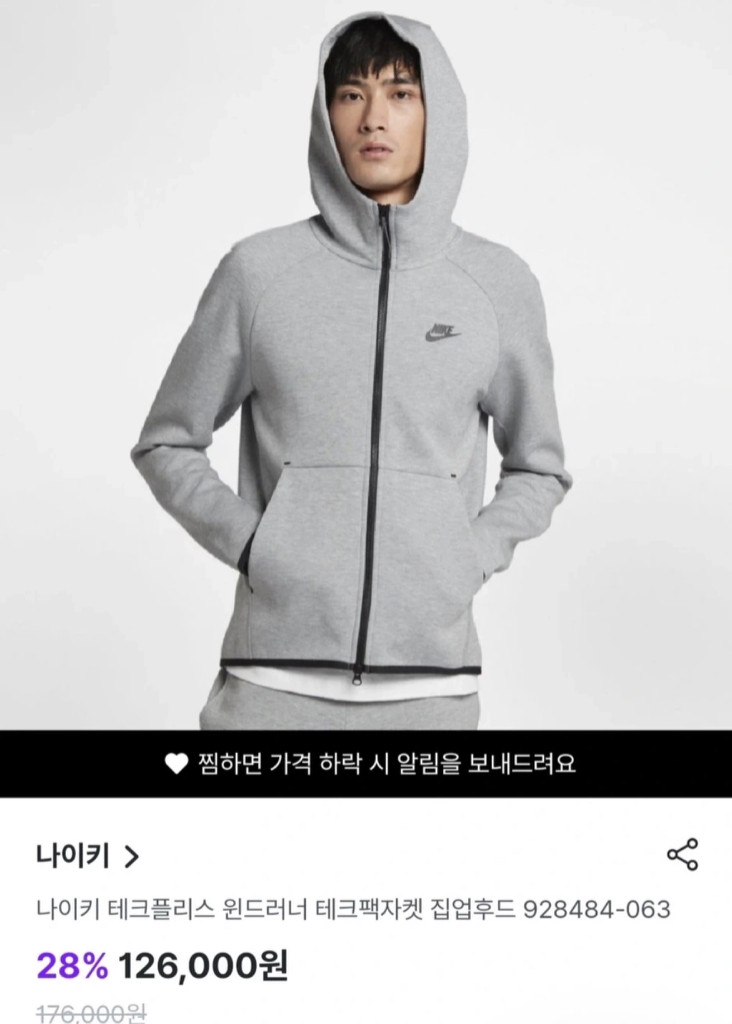Open the 나이키 brand page
This screenshot has height=1024, width=732.
(x=87, y=856)
